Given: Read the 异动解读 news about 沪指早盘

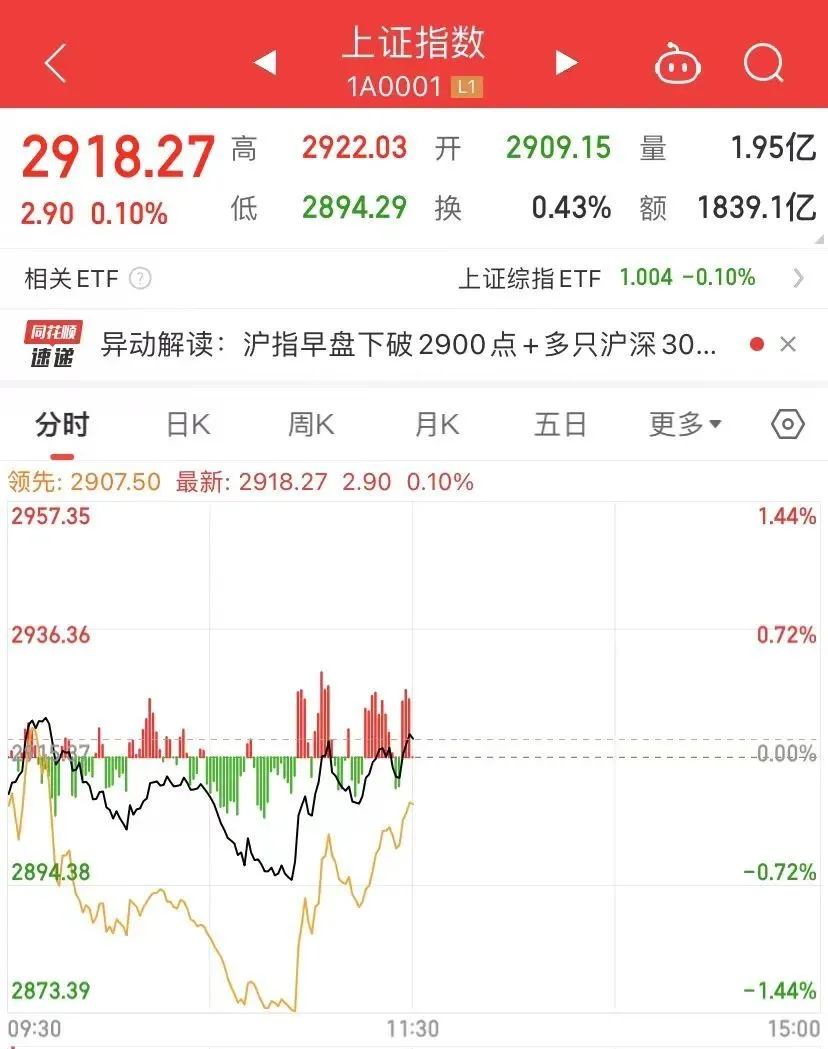Looking at the screenshot, I should click(408, 345).
